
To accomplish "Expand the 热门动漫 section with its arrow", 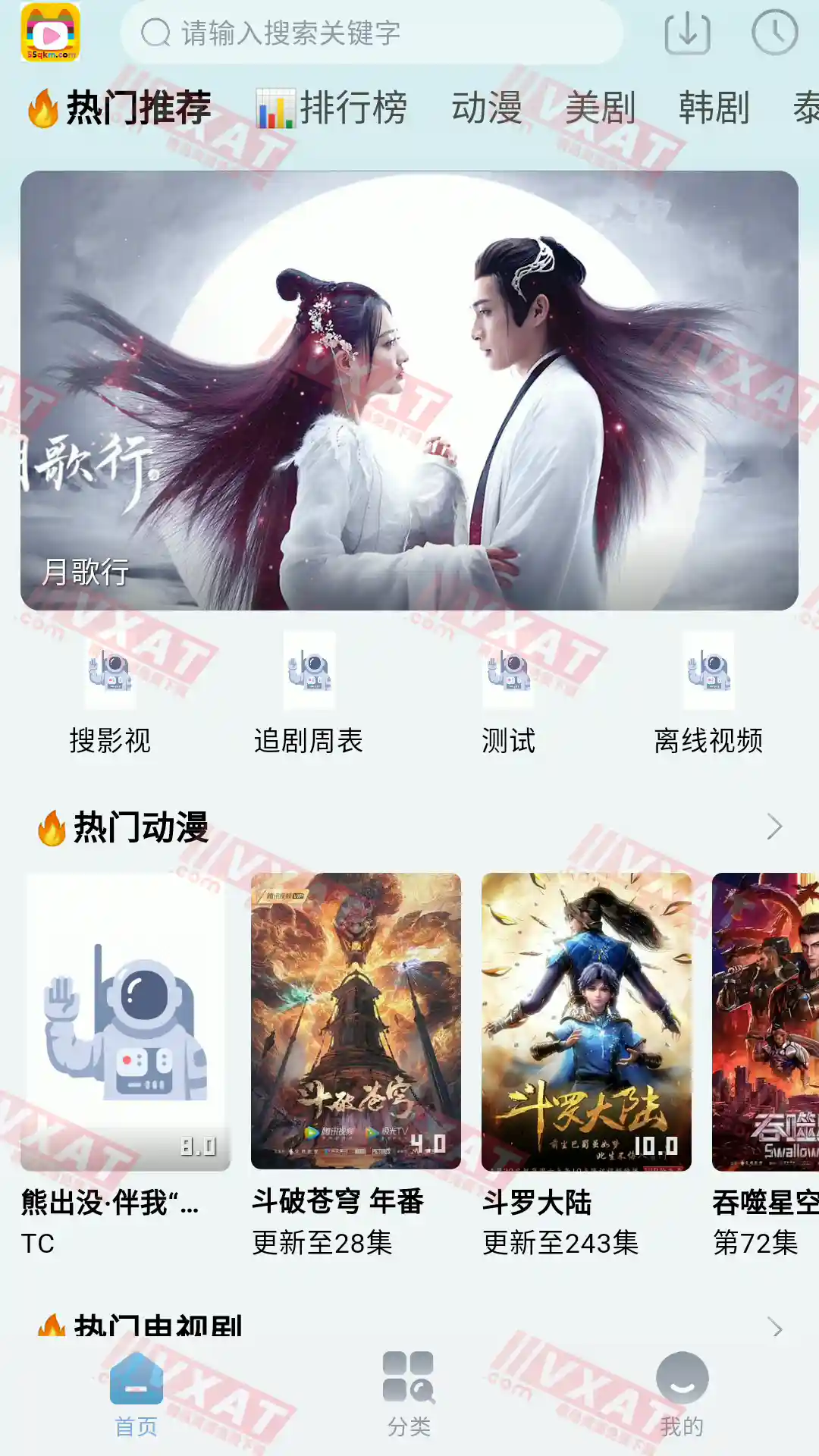I will point(773,827).
